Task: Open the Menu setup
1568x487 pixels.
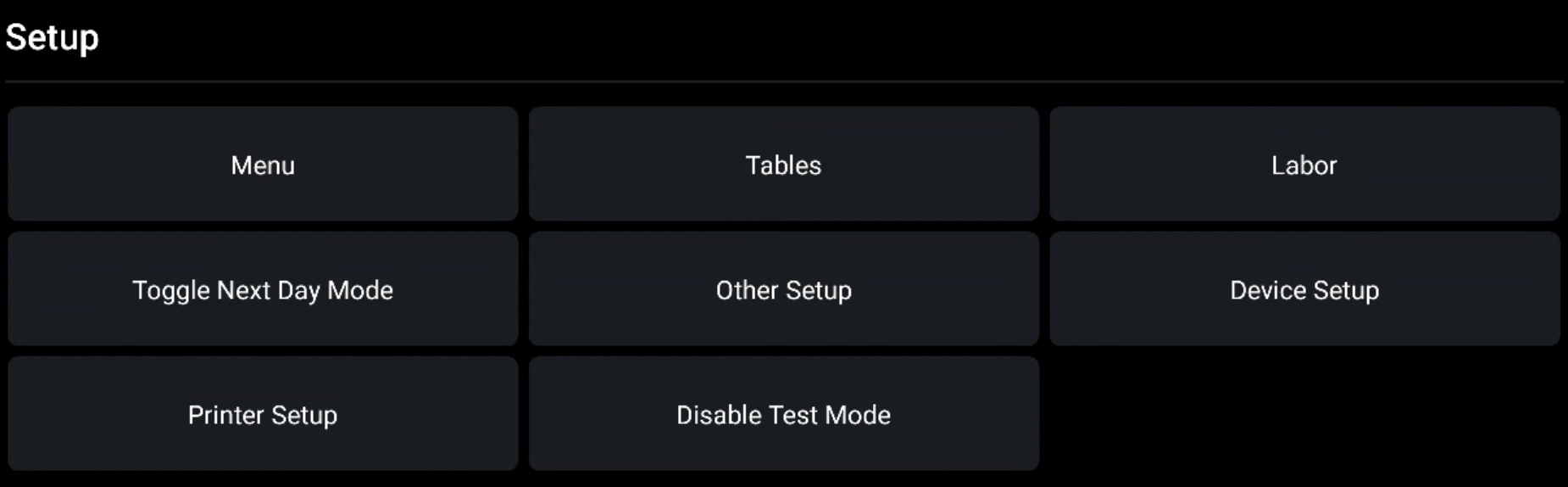Action: pyautogui.click(x=263, y=164)
